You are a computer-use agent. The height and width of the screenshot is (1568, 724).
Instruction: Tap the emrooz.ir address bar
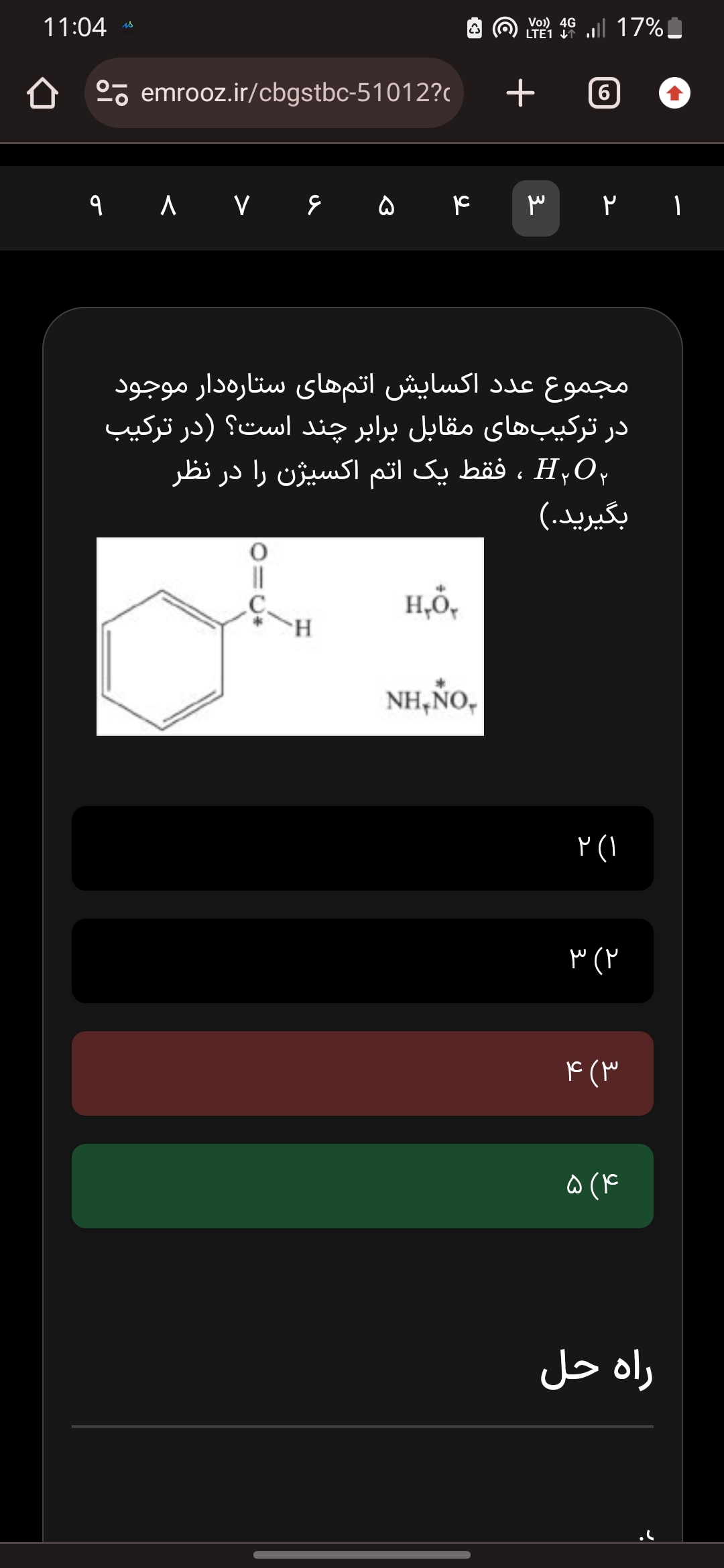tap(275, 93)
